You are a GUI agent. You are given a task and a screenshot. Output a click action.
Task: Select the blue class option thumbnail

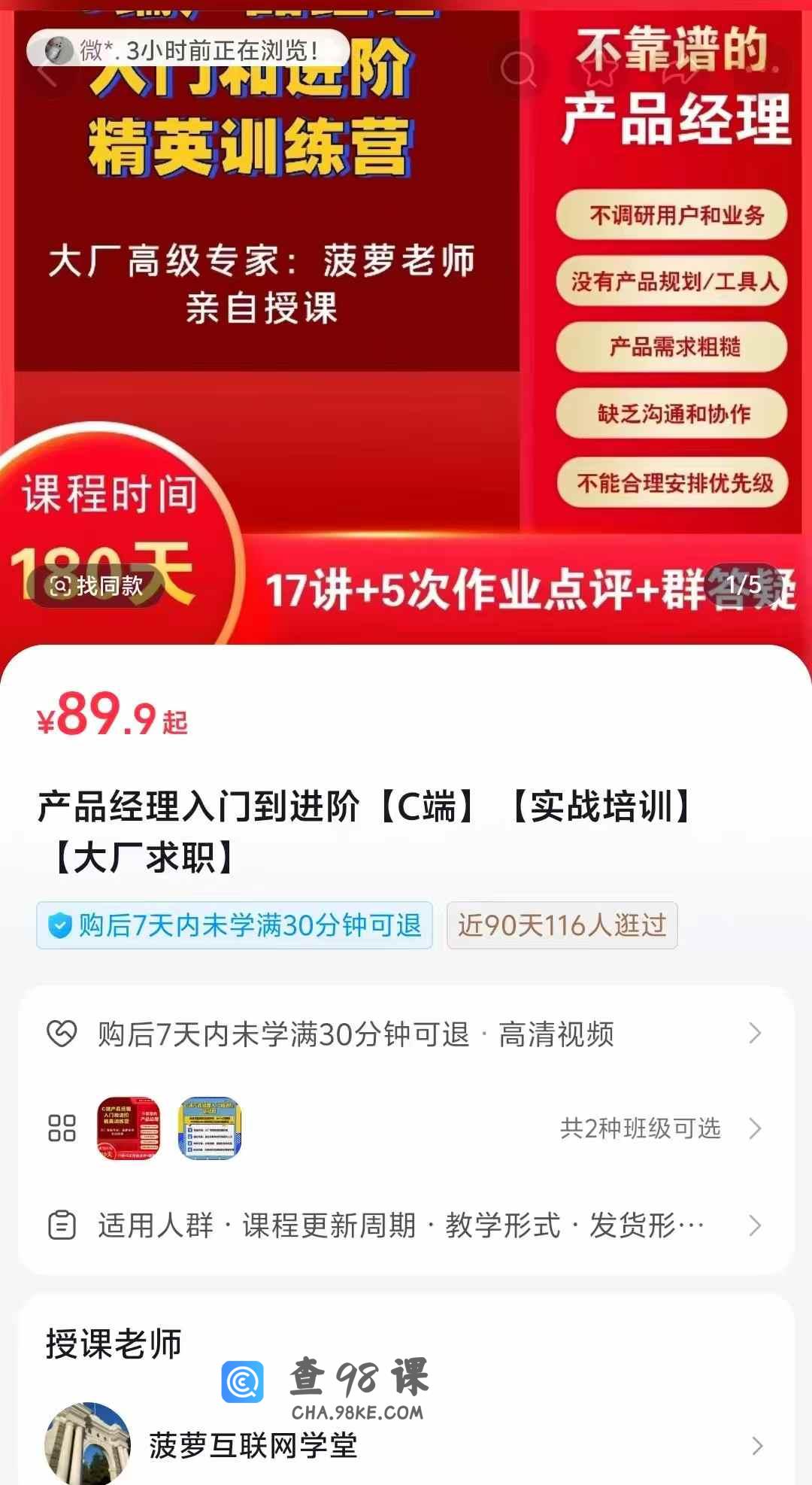point(210,1128)
